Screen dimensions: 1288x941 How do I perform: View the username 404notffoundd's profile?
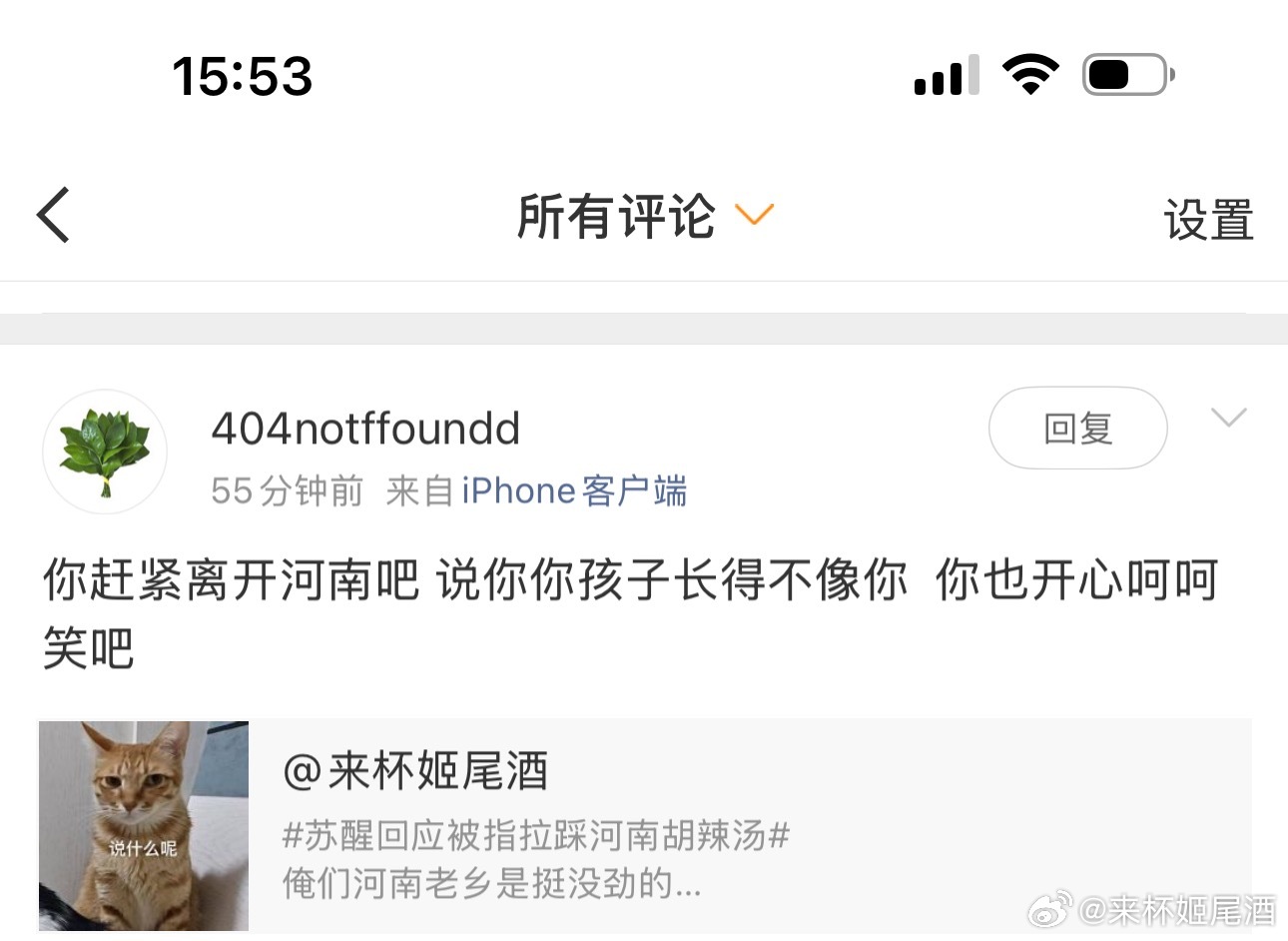[x=365, y=429]
